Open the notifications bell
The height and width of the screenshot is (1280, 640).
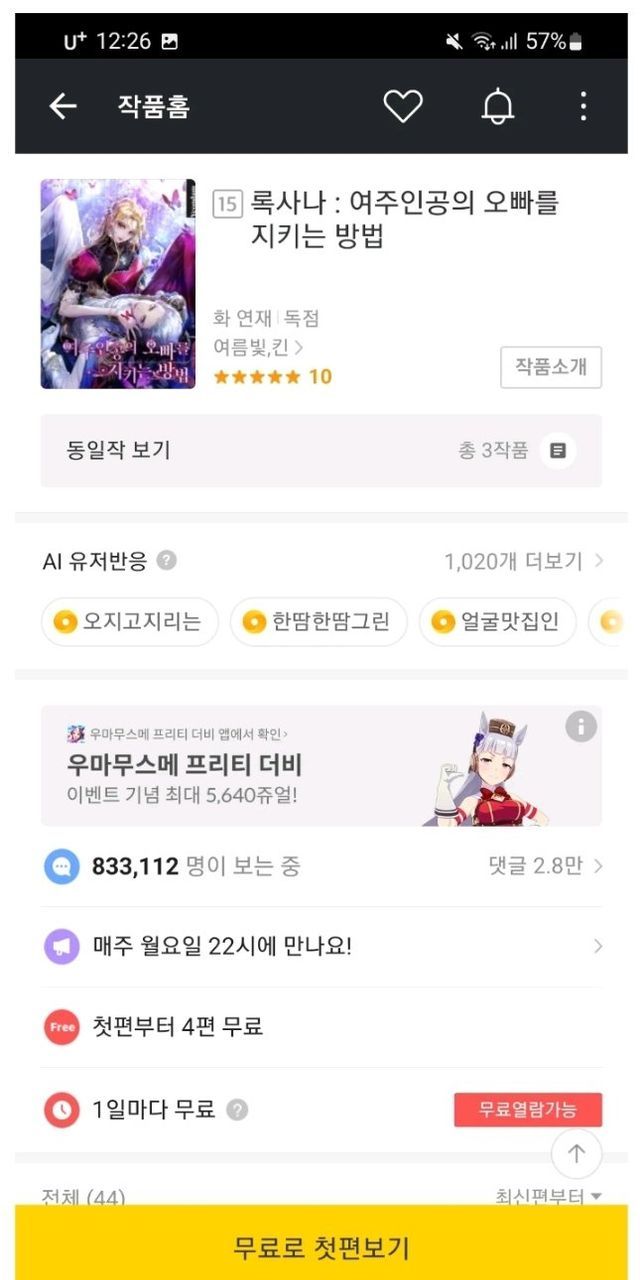click(497, 106)
